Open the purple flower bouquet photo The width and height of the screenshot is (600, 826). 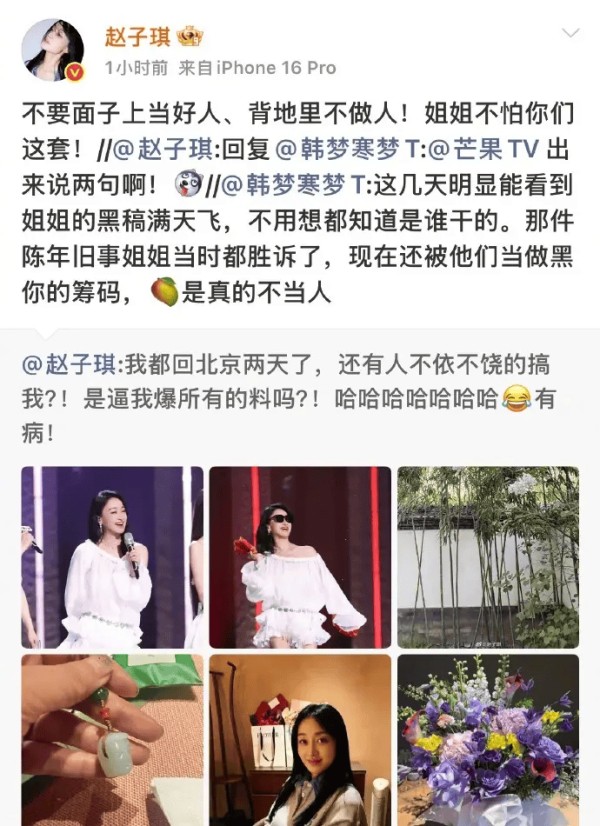coord(488,739)
